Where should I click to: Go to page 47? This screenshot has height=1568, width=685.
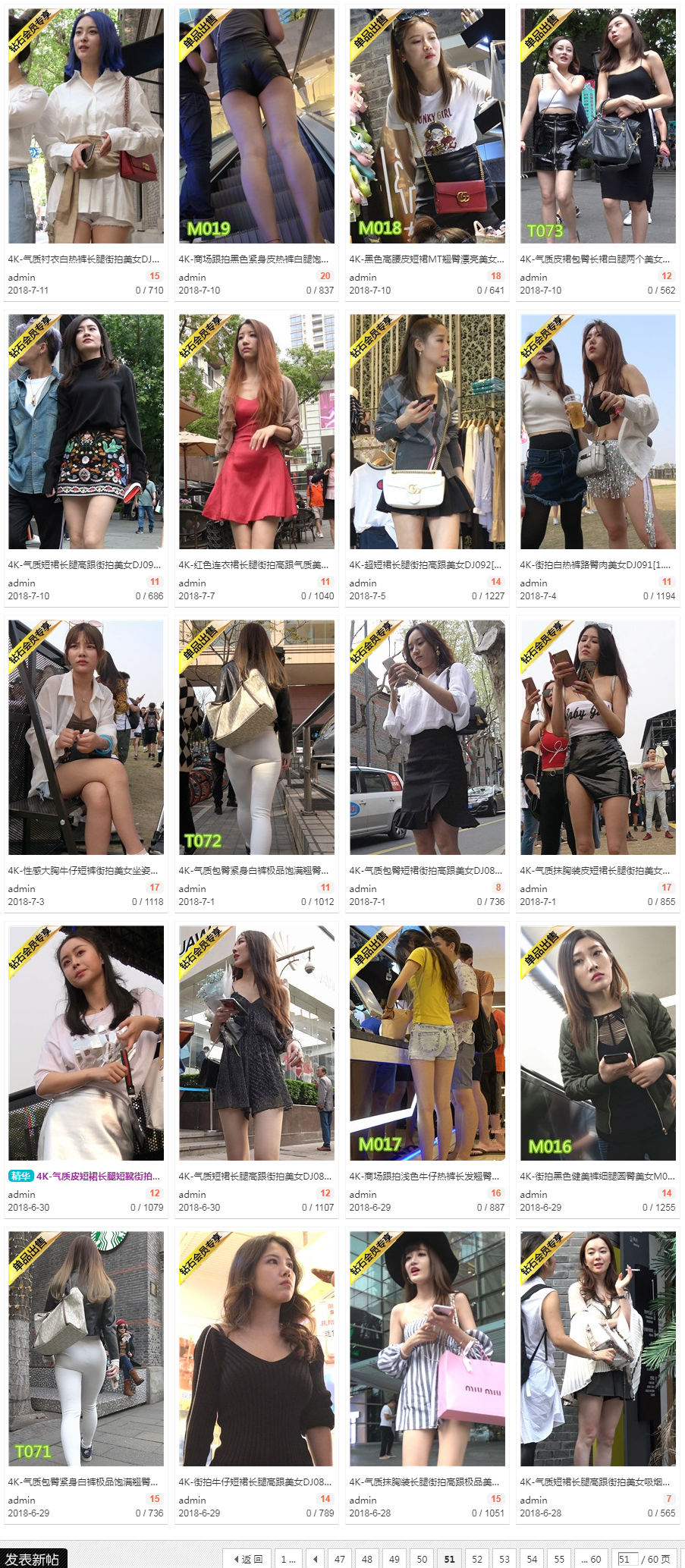[x=340, y=1559]
